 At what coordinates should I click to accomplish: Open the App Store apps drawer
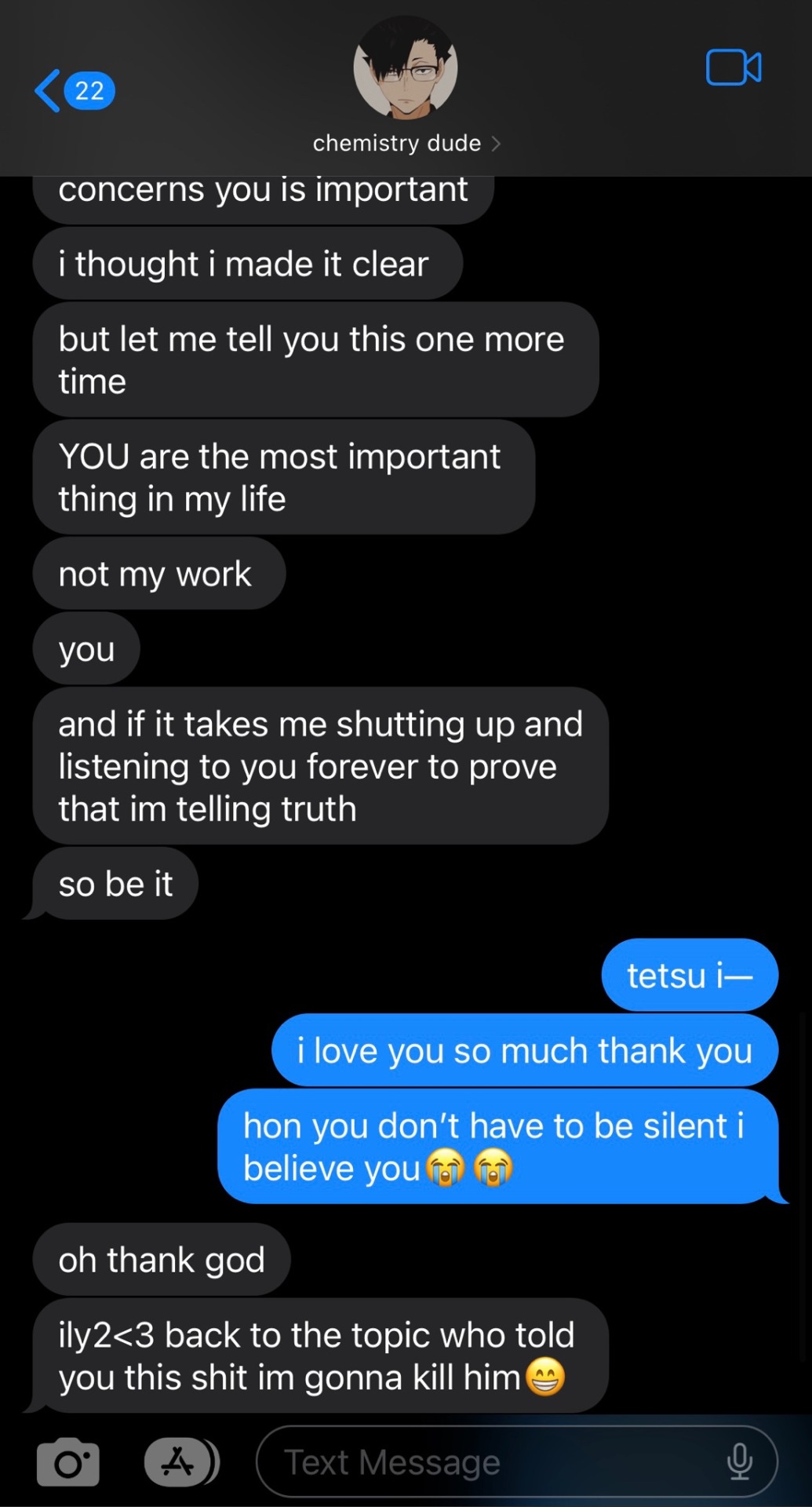click(180, 1462)
